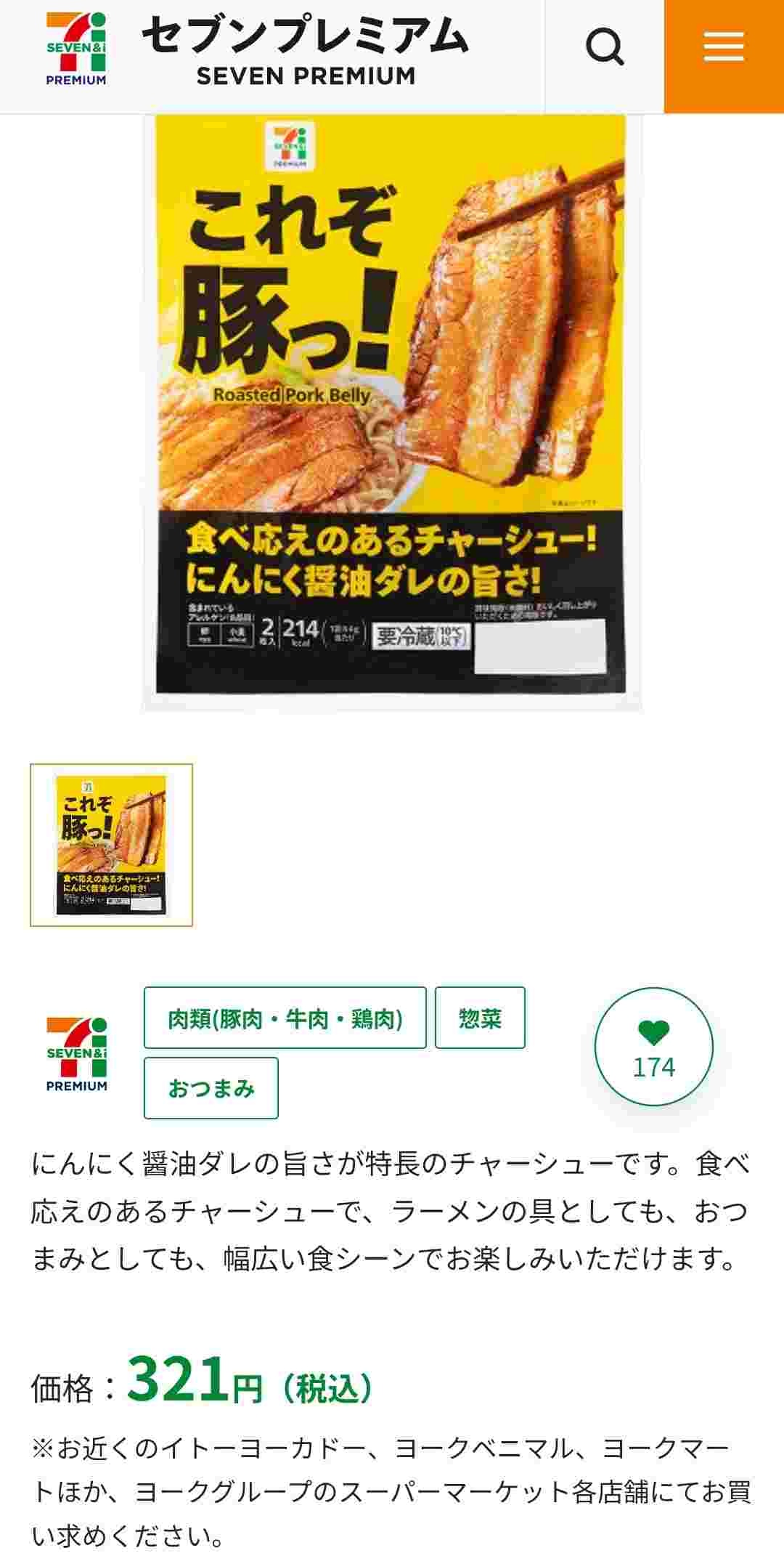Open the おつまみ category chip
Image resolution: width=784 pixels, height=1561 pixels.
click(211, 1088)
